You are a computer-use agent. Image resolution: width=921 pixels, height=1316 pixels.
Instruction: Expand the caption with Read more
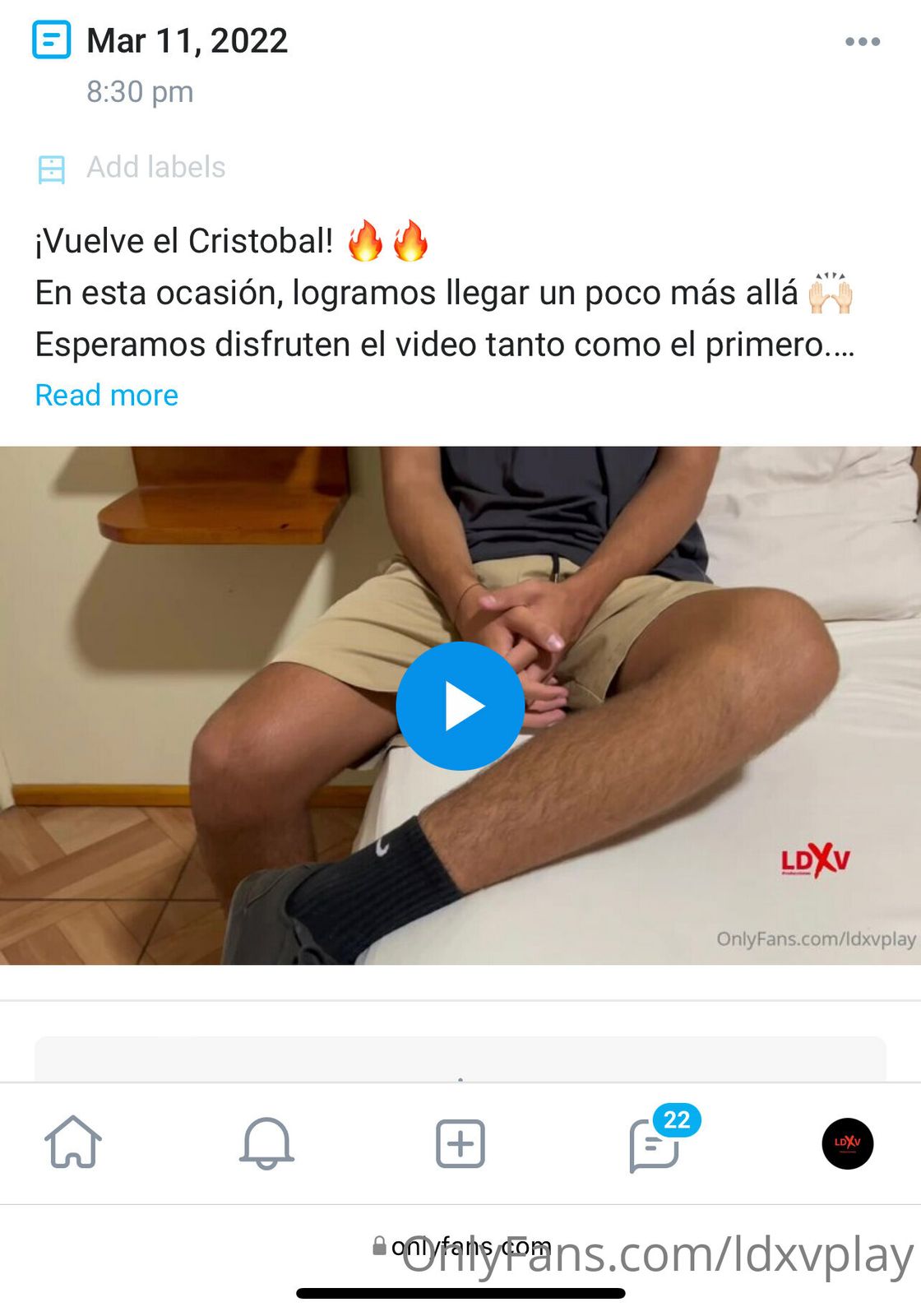106,396
